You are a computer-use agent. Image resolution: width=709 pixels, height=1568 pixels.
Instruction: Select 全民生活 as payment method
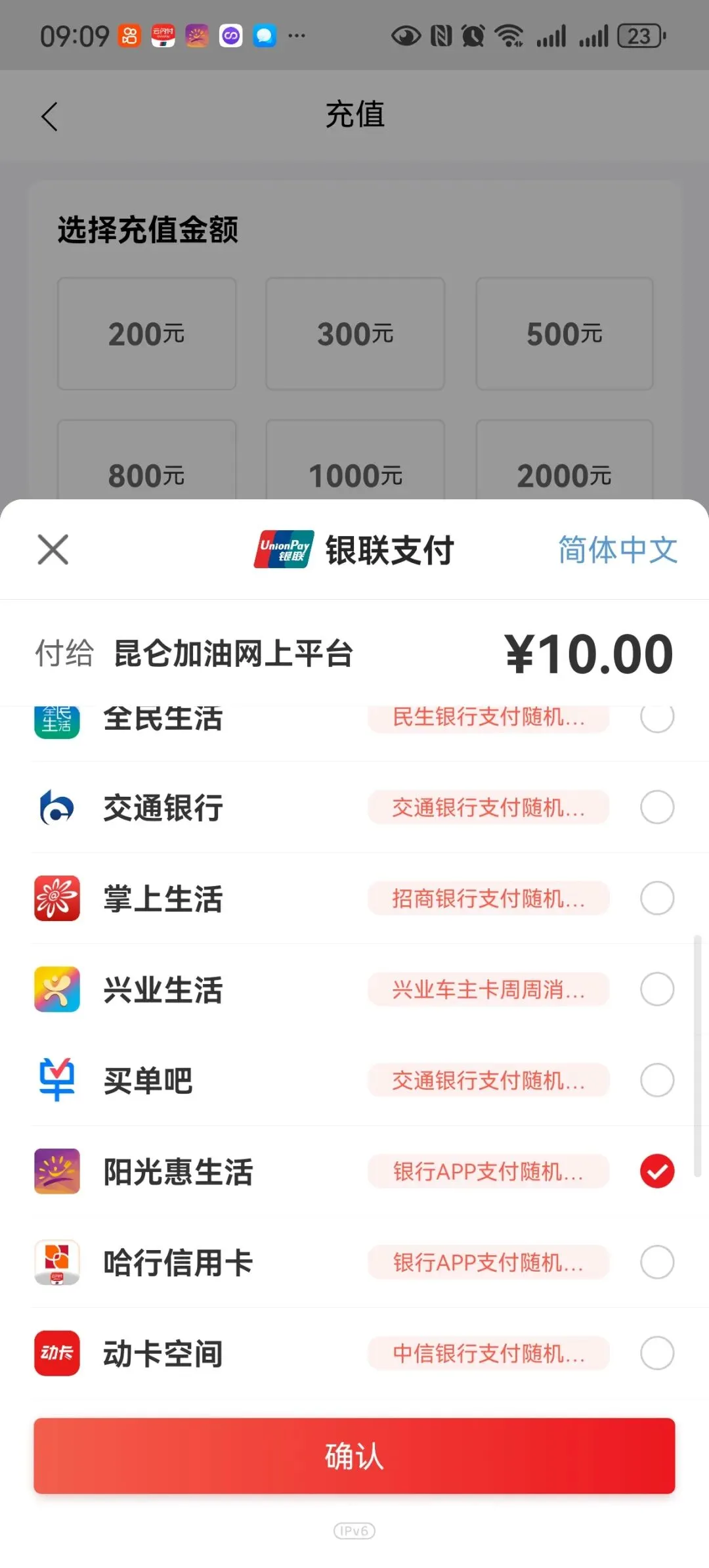click(x=354, y=719)
